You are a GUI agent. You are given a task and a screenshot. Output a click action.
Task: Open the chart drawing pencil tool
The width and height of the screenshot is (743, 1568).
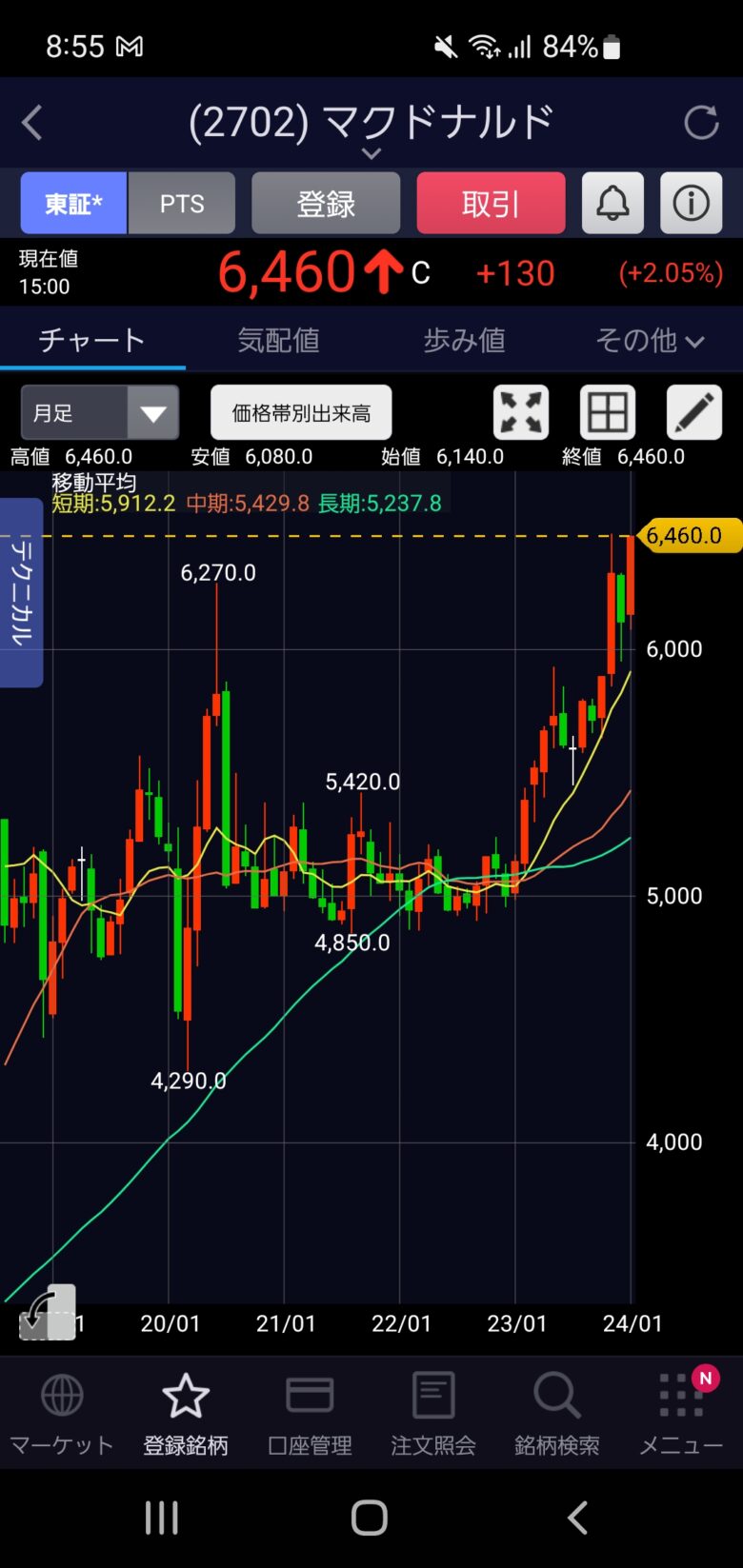[693, 413]
